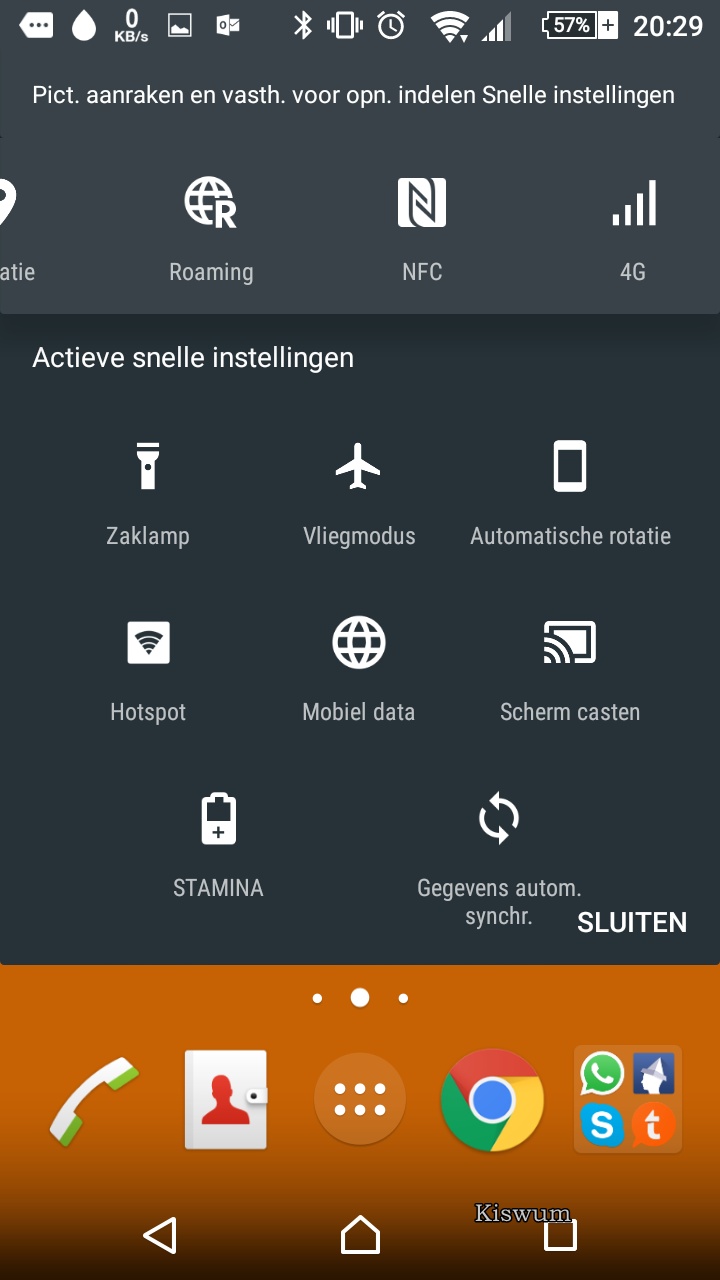Screen dimensions: 720x1280
Task: Select the Hotspot tile
Action: [x=148, y=669]
